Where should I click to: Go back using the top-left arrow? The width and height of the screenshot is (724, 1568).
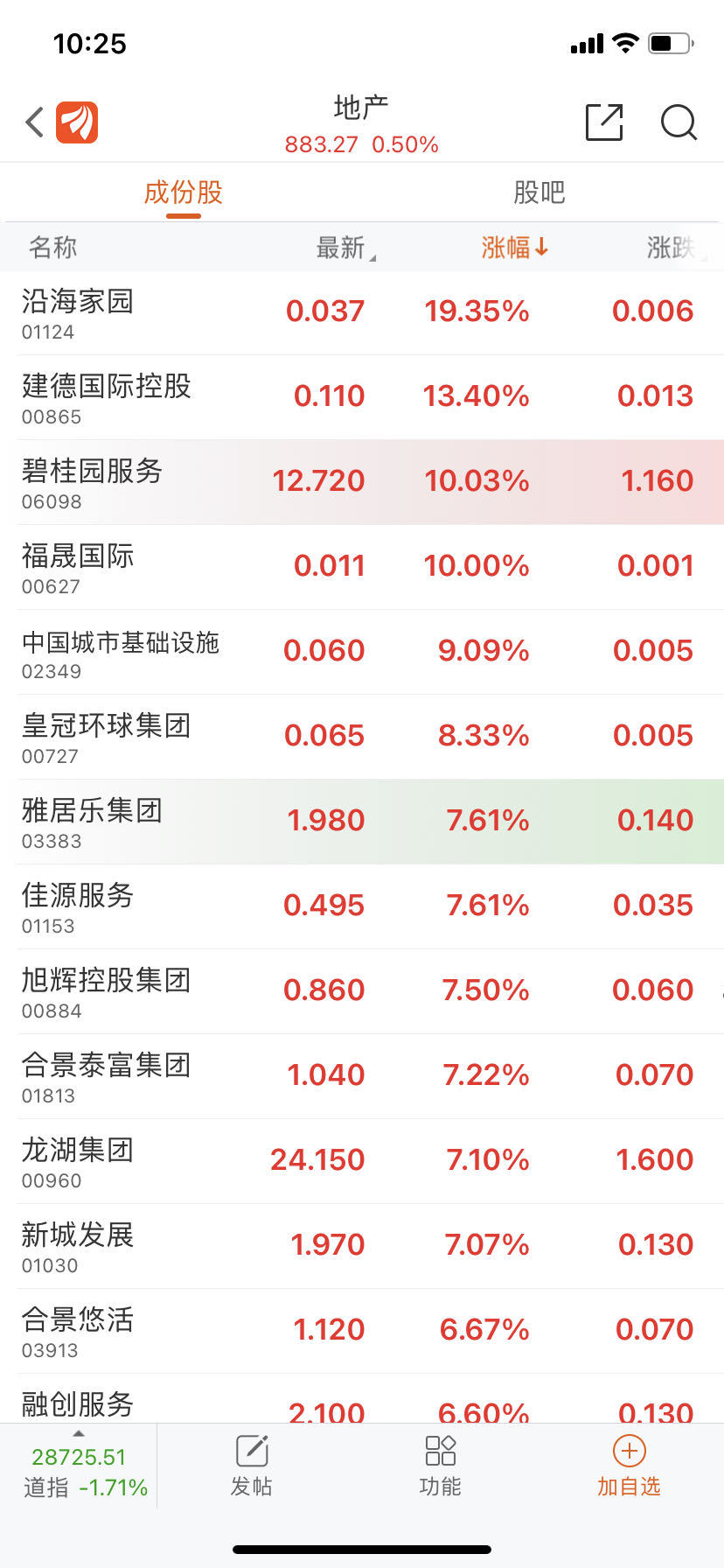pos(35,122)
